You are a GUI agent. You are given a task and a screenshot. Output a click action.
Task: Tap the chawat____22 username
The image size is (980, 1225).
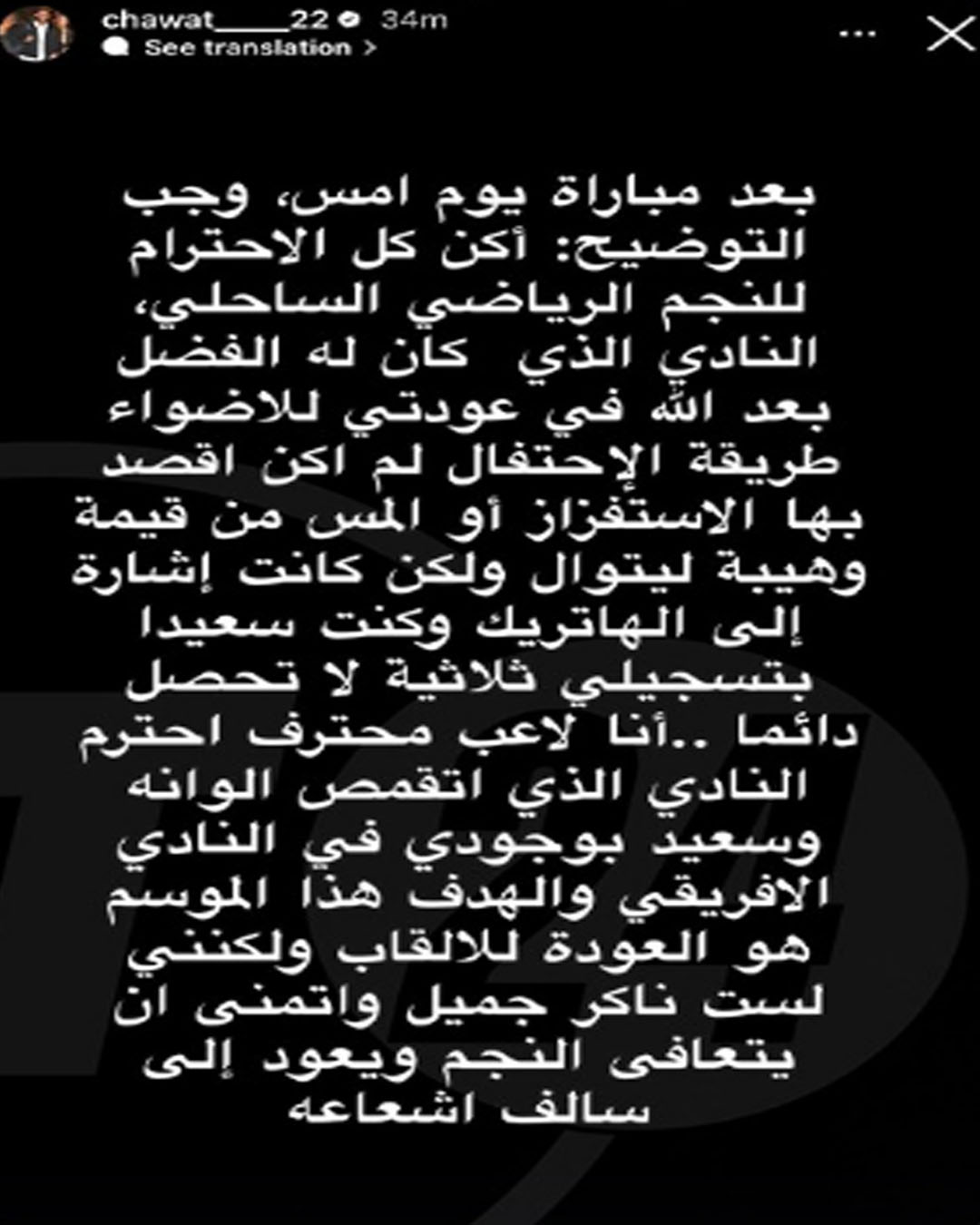click(216, 19)
